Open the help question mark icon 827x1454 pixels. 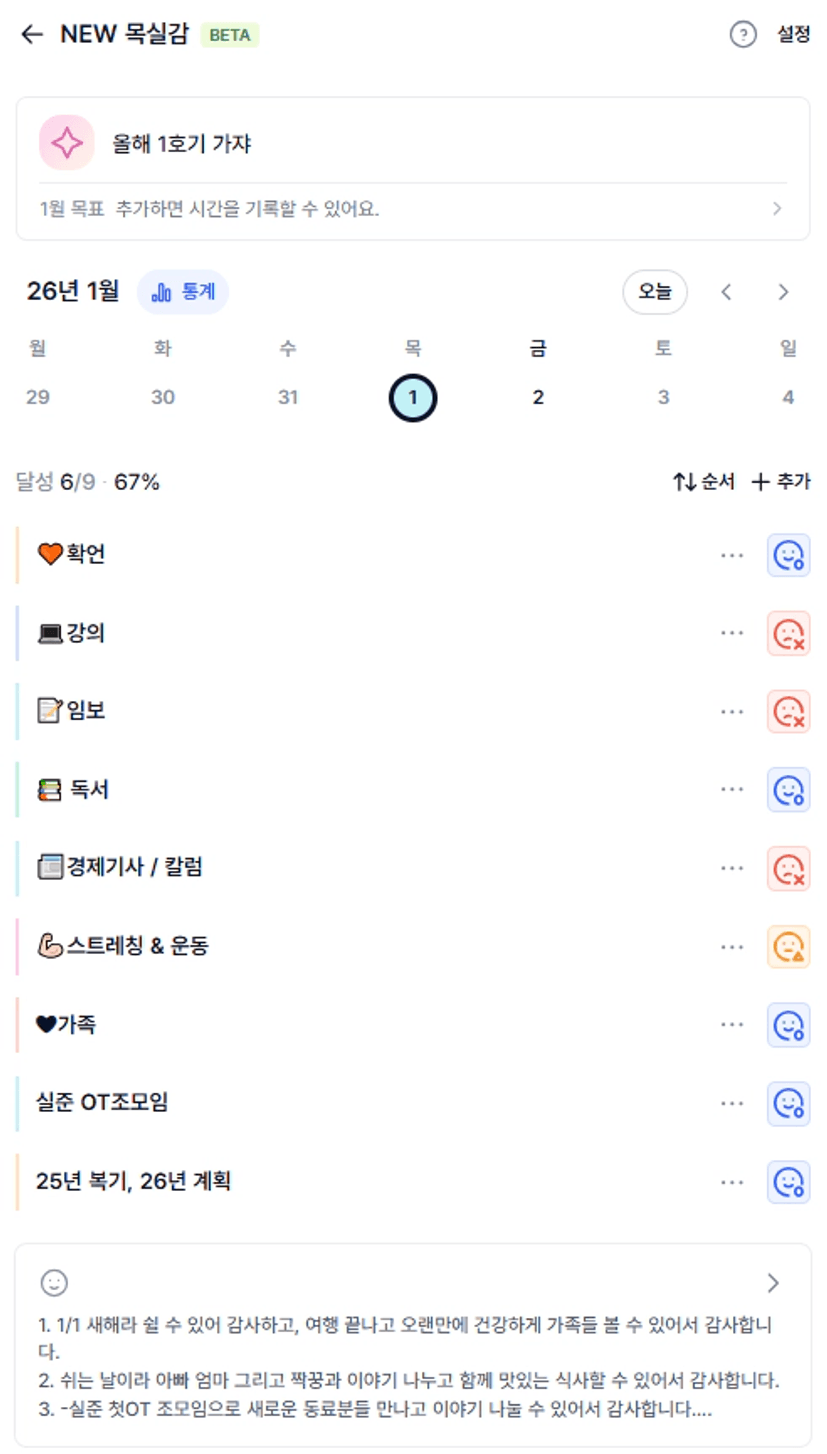(x=743, y=35)
